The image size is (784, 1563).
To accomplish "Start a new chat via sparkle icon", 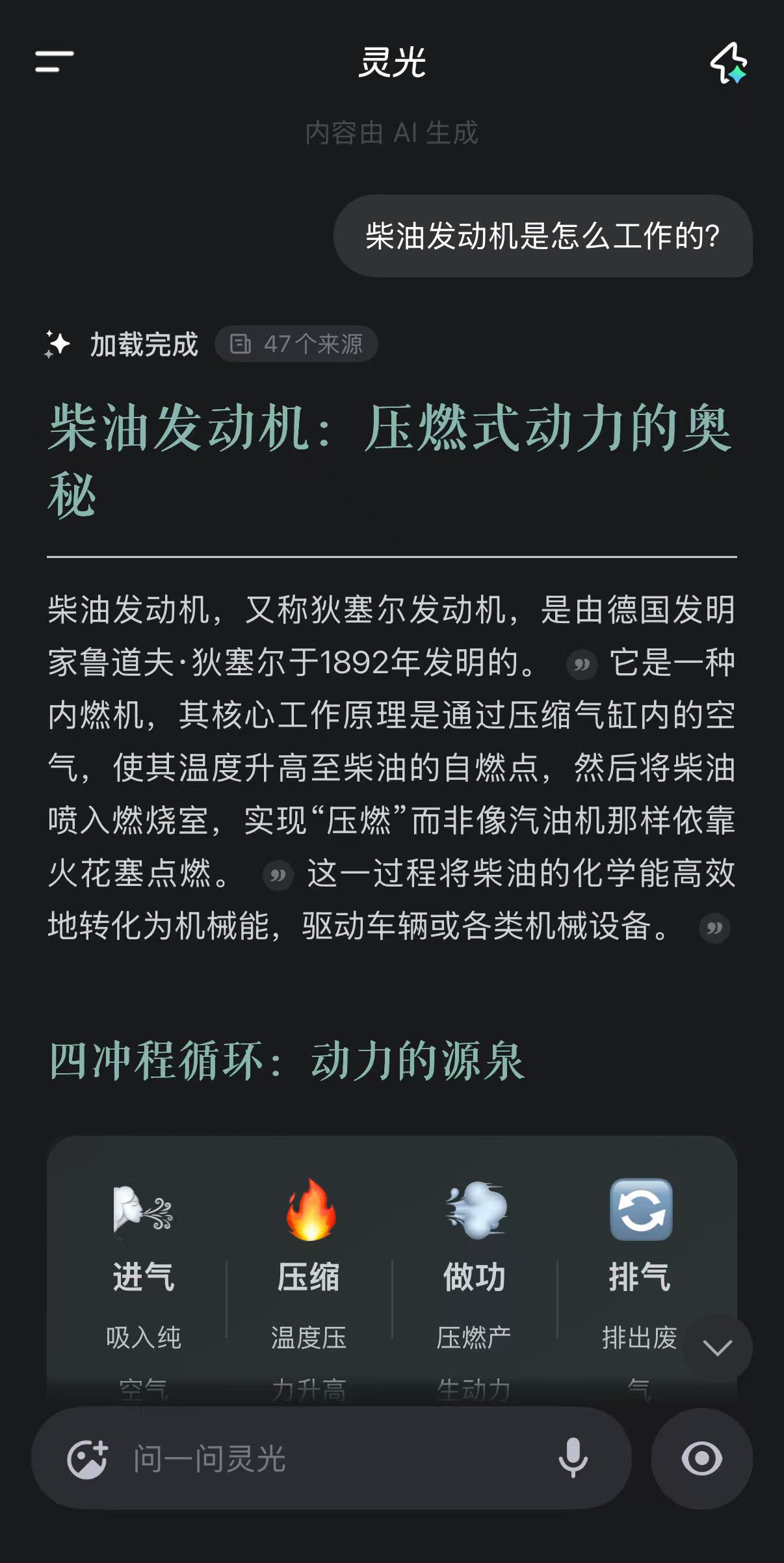I will [x=728, y=63].
